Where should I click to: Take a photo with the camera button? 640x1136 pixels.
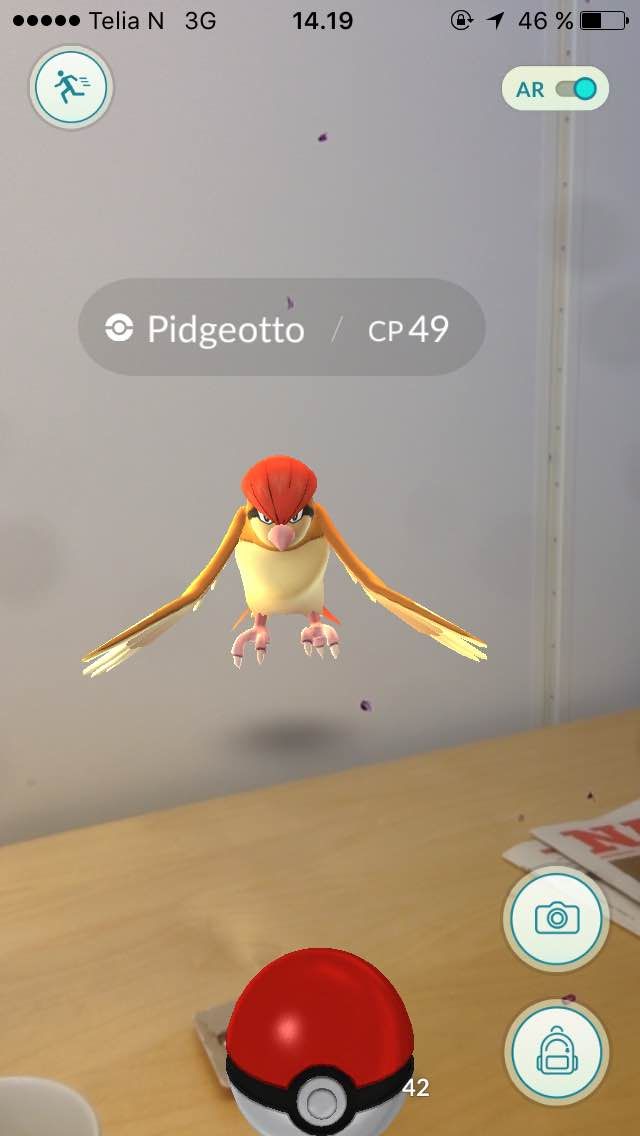[x=557, y=917]
